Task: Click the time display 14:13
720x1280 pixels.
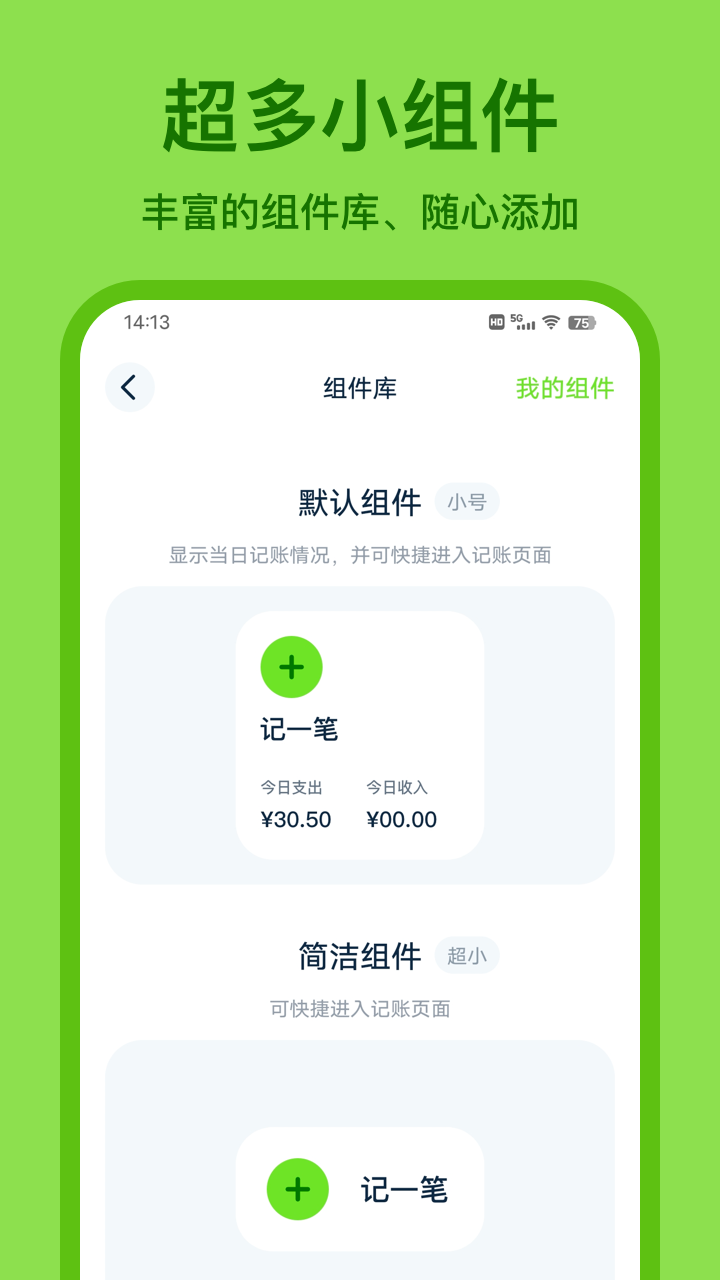Action: coord(149,322)
